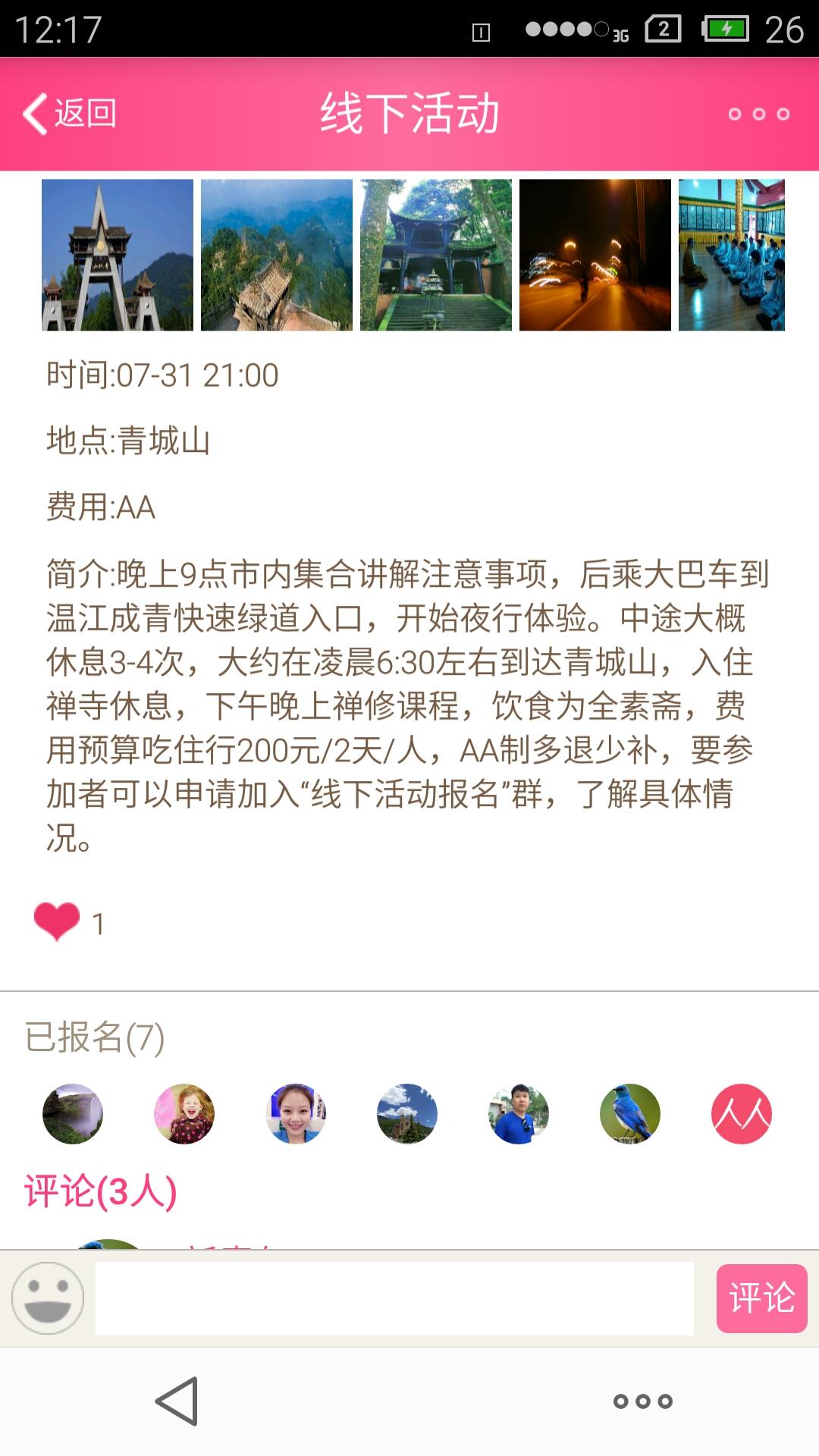This screenshot has width=819, height=1456.
Task: Open the castle landscape avatar attendee profile
Action: click(407, 1114)
